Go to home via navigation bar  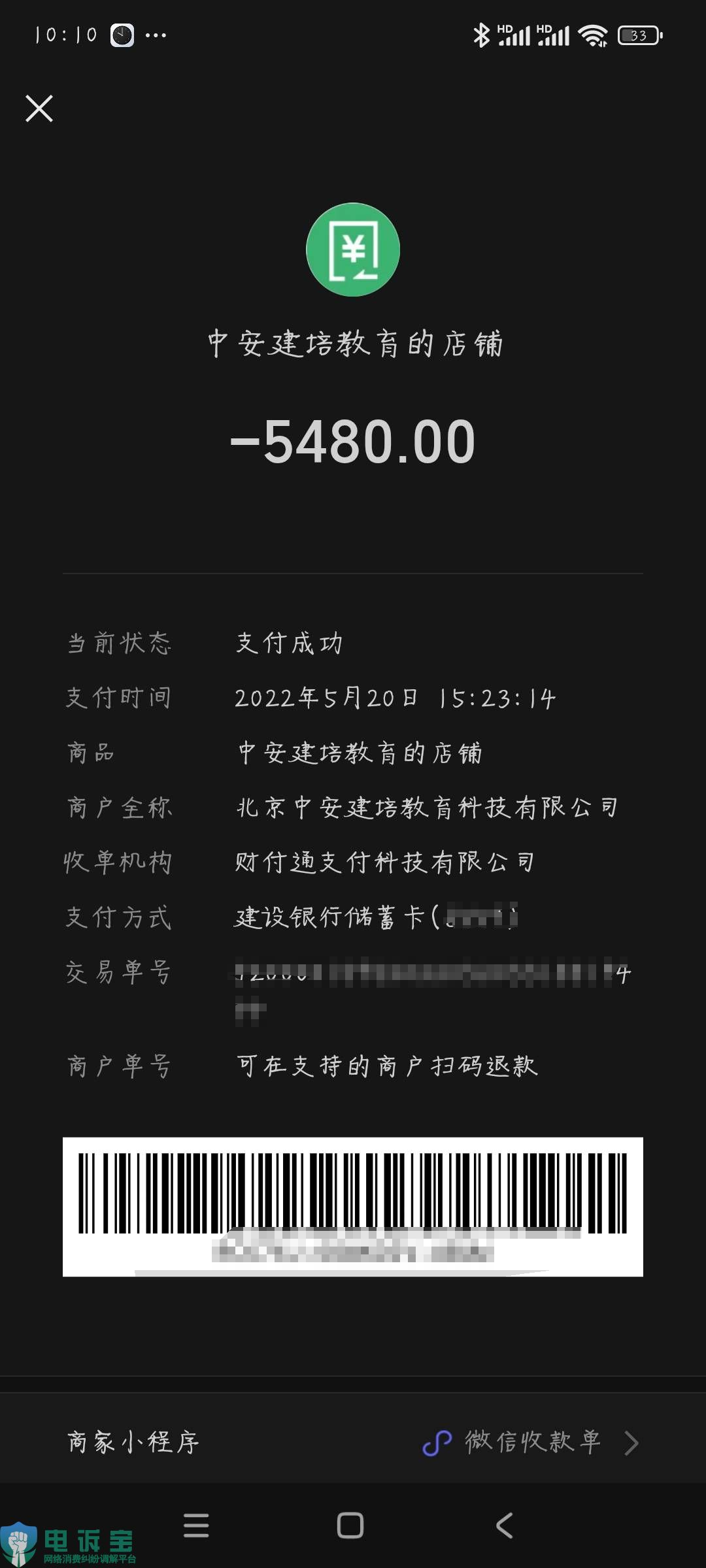(350, 1526)
